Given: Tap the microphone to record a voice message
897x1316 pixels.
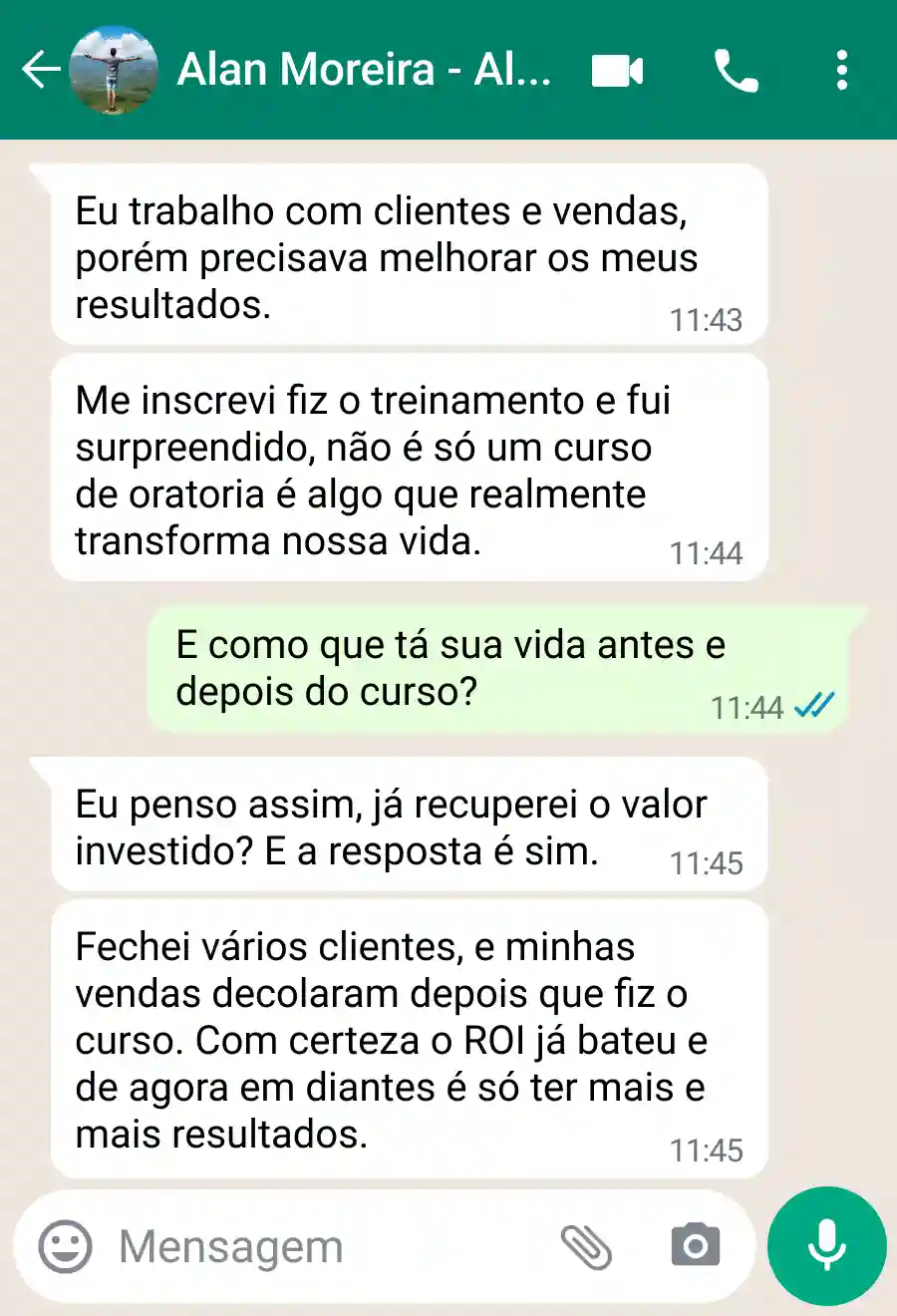Looking at the screenshot, I should click(x=825, y=1245).
